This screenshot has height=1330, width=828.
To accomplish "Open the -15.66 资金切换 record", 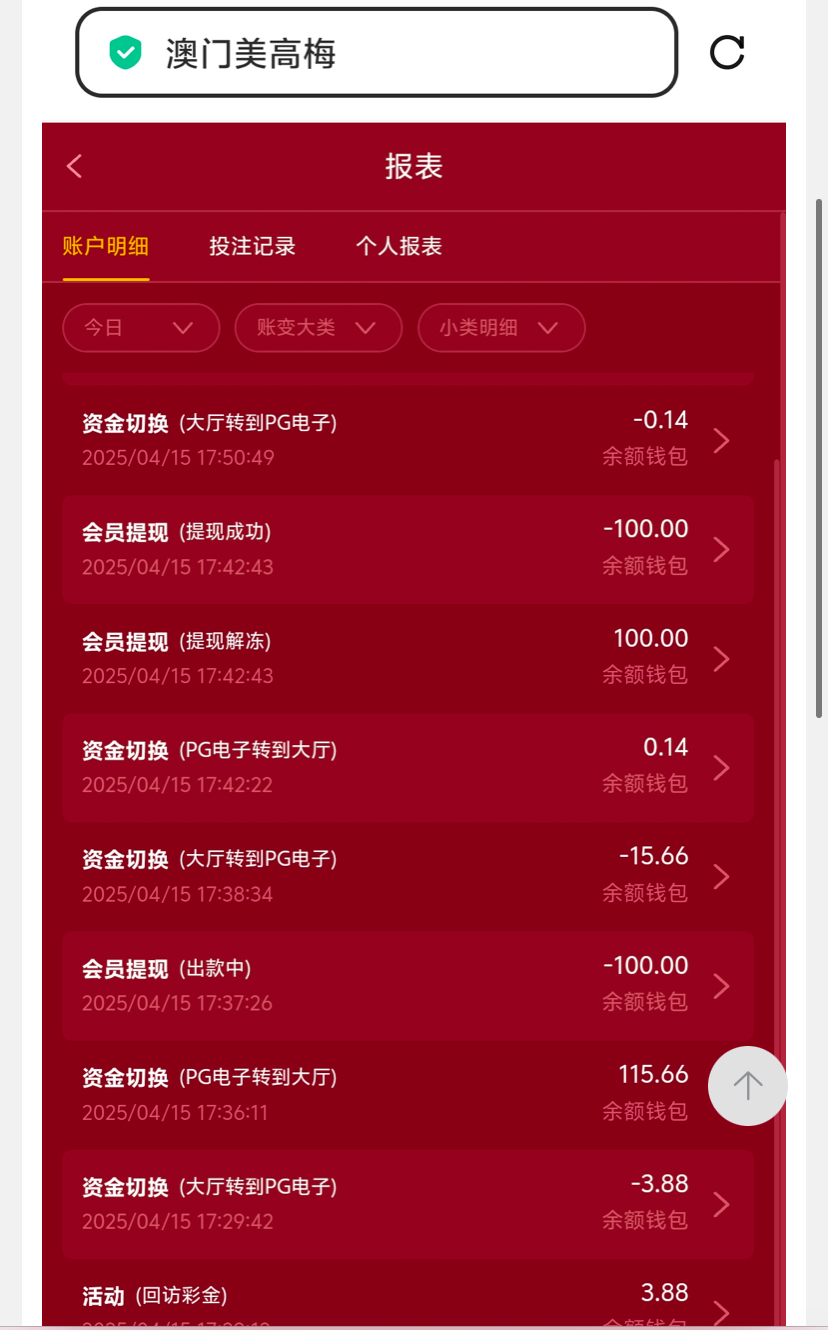I will click(x=407, y=876).
